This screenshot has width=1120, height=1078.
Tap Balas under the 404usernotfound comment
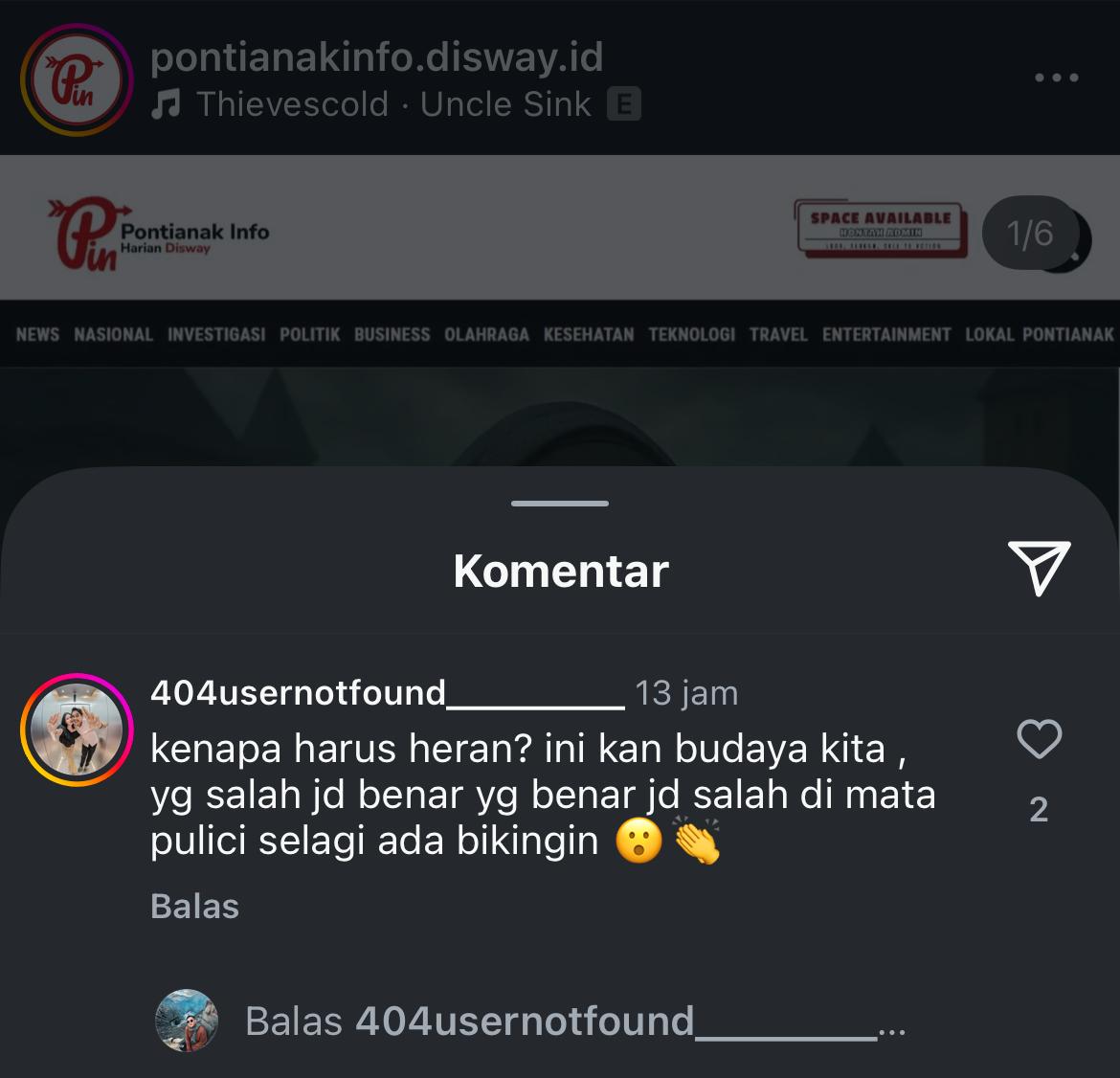(x=194, y=906)
